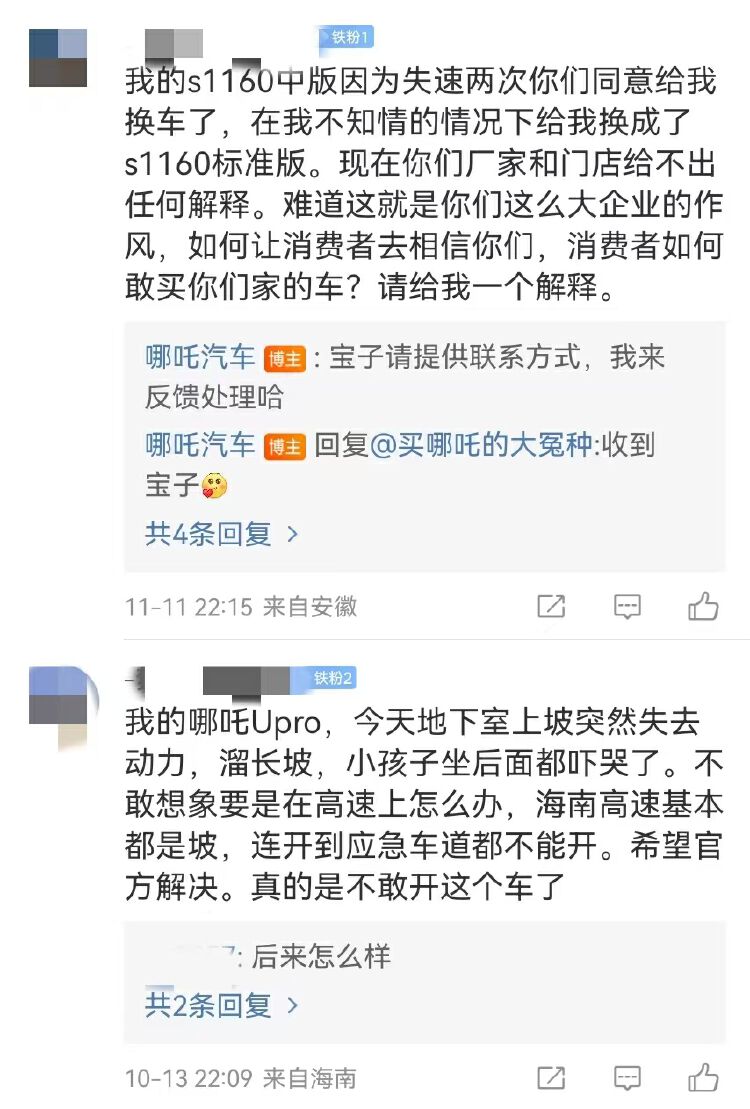Share the comment posted 11-11 22:15

[551, 606]
